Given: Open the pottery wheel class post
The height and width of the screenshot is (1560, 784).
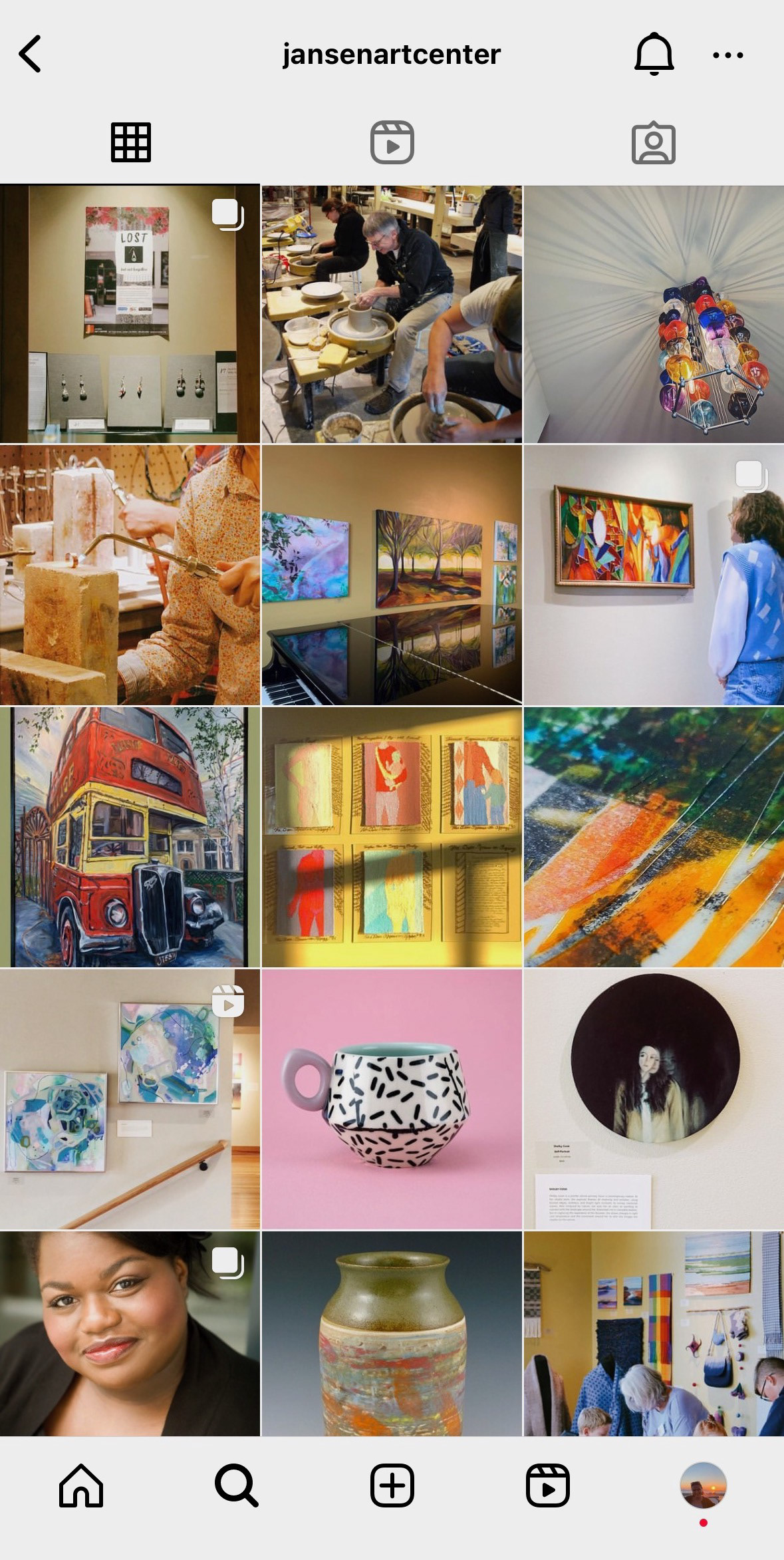Looking at the screenshot, I should click(x=392, y=314).
